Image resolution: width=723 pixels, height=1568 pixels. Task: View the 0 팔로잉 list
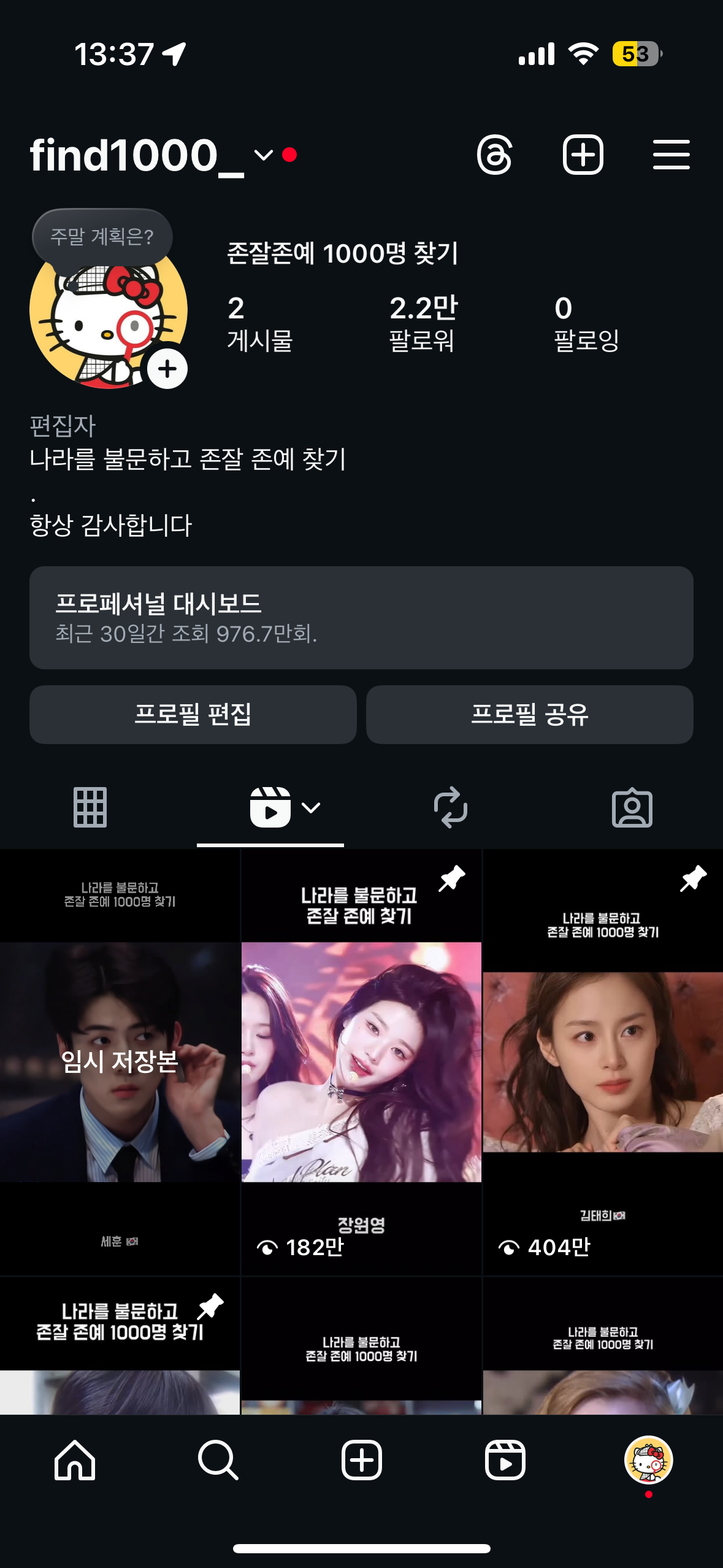pyautogui.click(x=586, y=323)
